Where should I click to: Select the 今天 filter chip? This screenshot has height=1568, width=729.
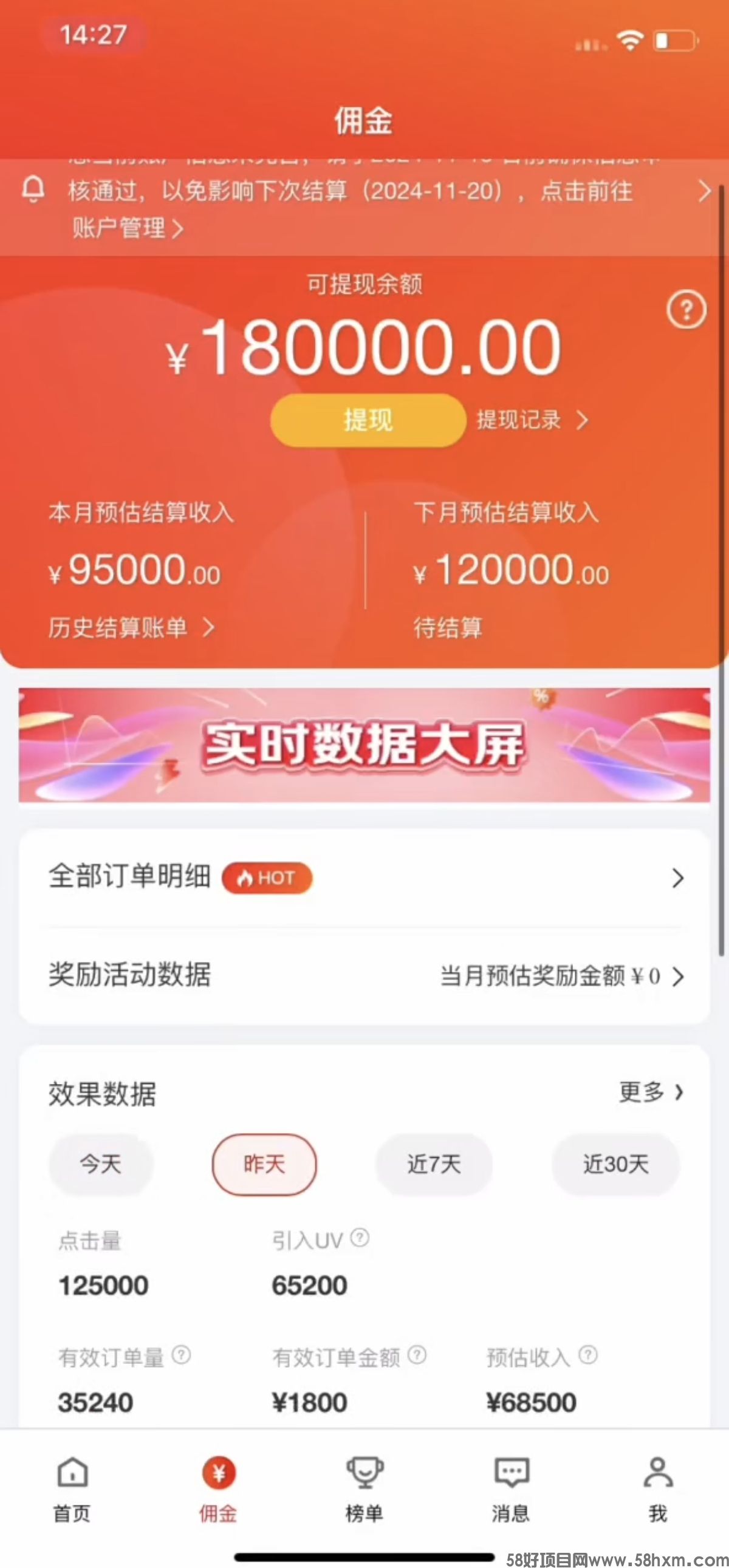pos(100,1164)
